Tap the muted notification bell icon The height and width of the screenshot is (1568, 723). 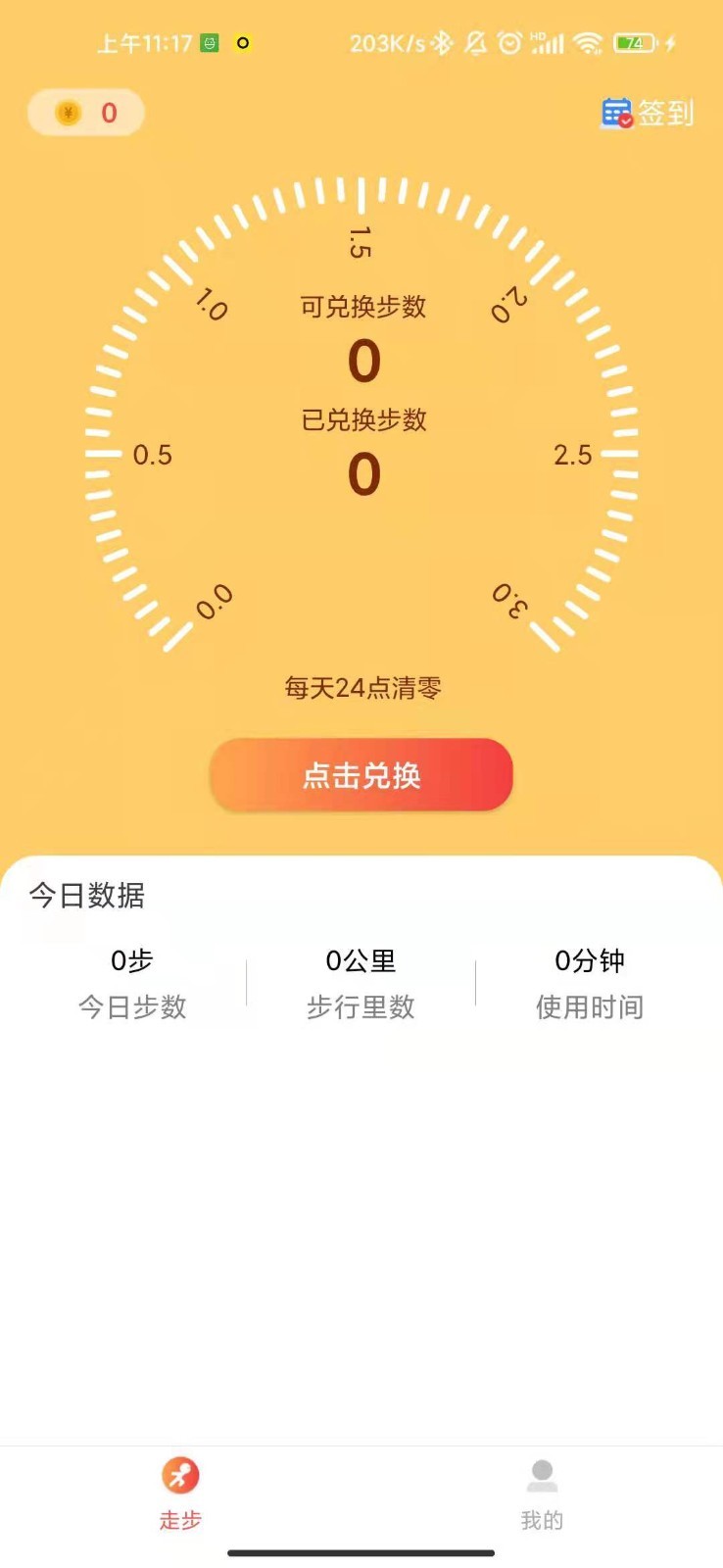tap(476, 43)
